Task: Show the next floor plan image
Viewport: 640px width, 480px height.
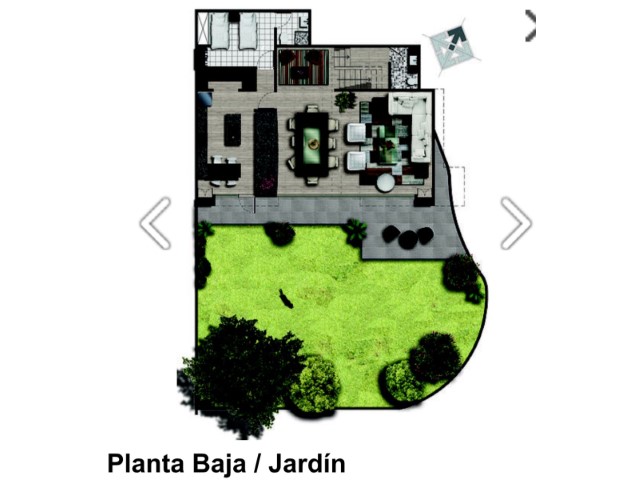Action: (x=516, y=222)
